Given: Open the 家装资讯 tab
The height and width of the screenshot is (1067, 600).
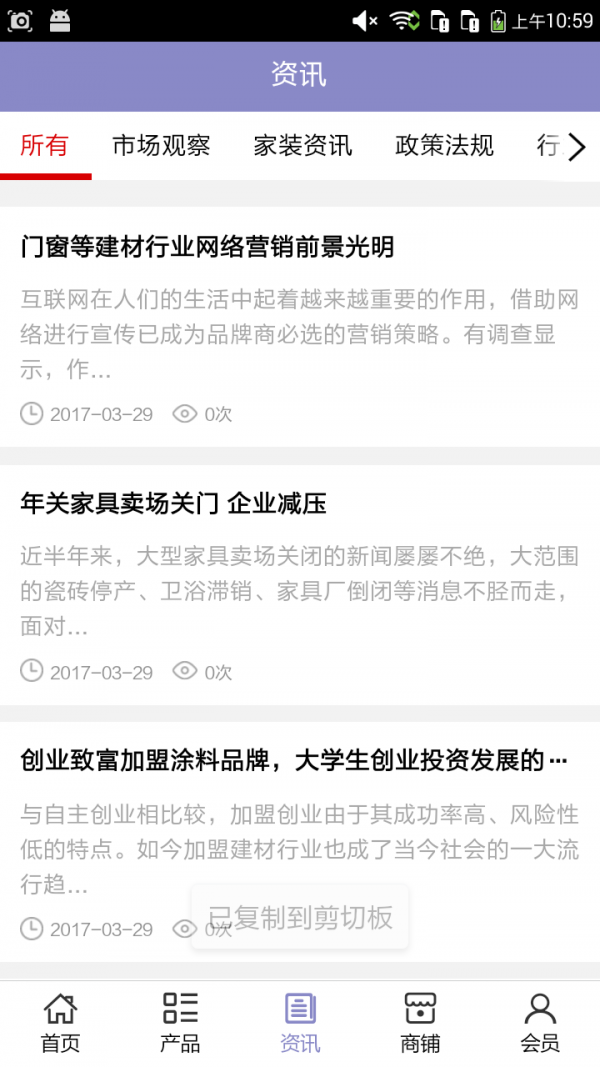Looking at the screenshot, I should click(x=303, y=146).
